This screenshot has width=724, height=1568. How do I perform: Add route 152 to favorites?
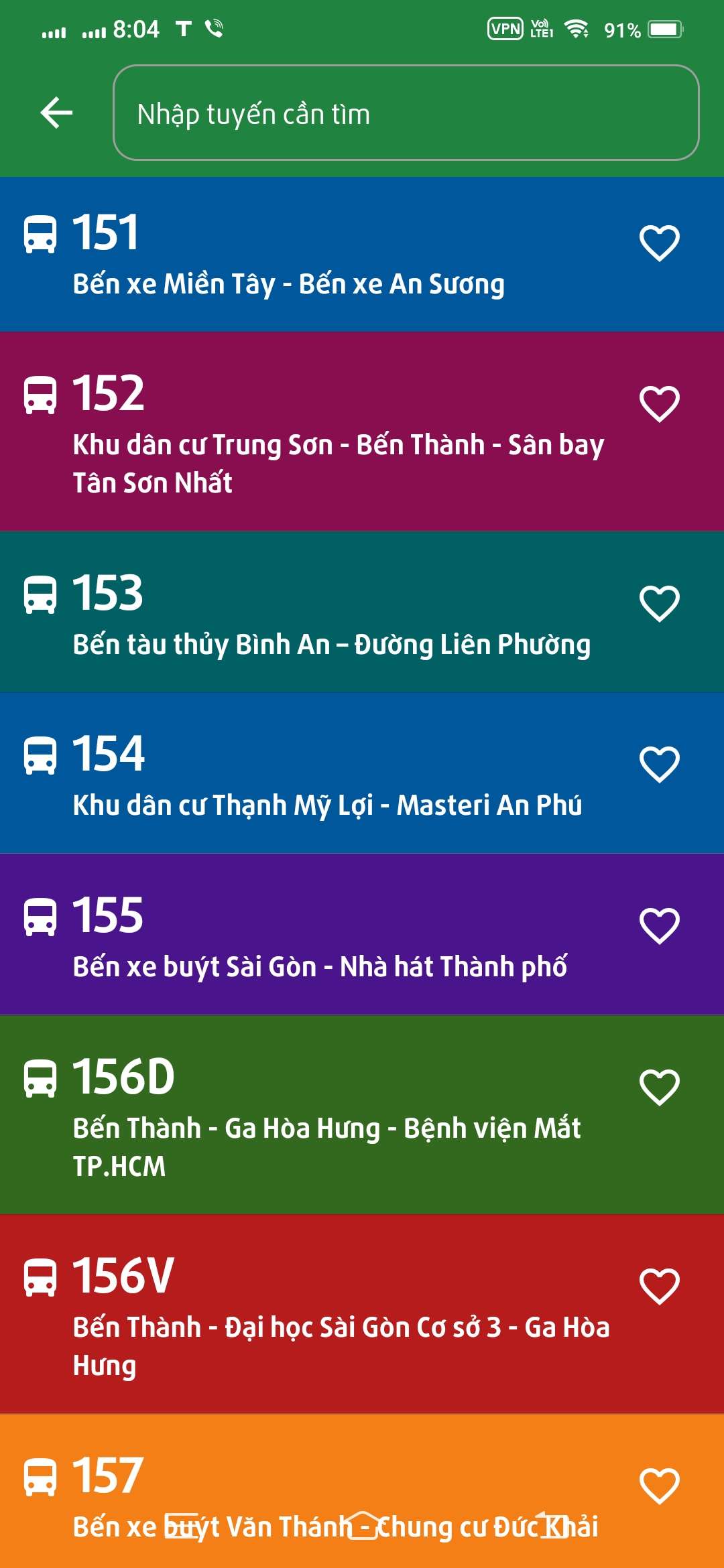point(660,403)
